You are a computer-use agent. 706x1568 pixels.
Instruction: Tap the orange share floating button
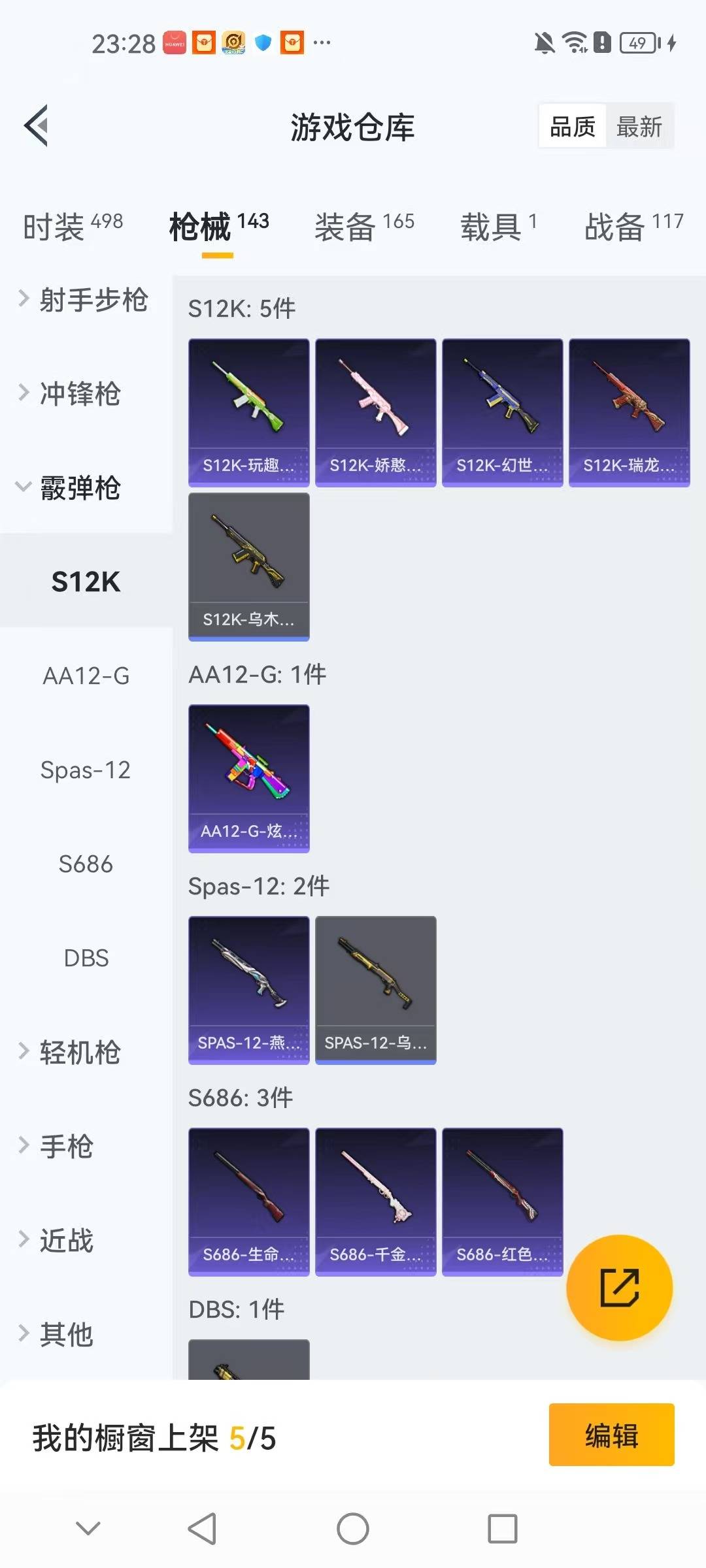point(619,1288)
